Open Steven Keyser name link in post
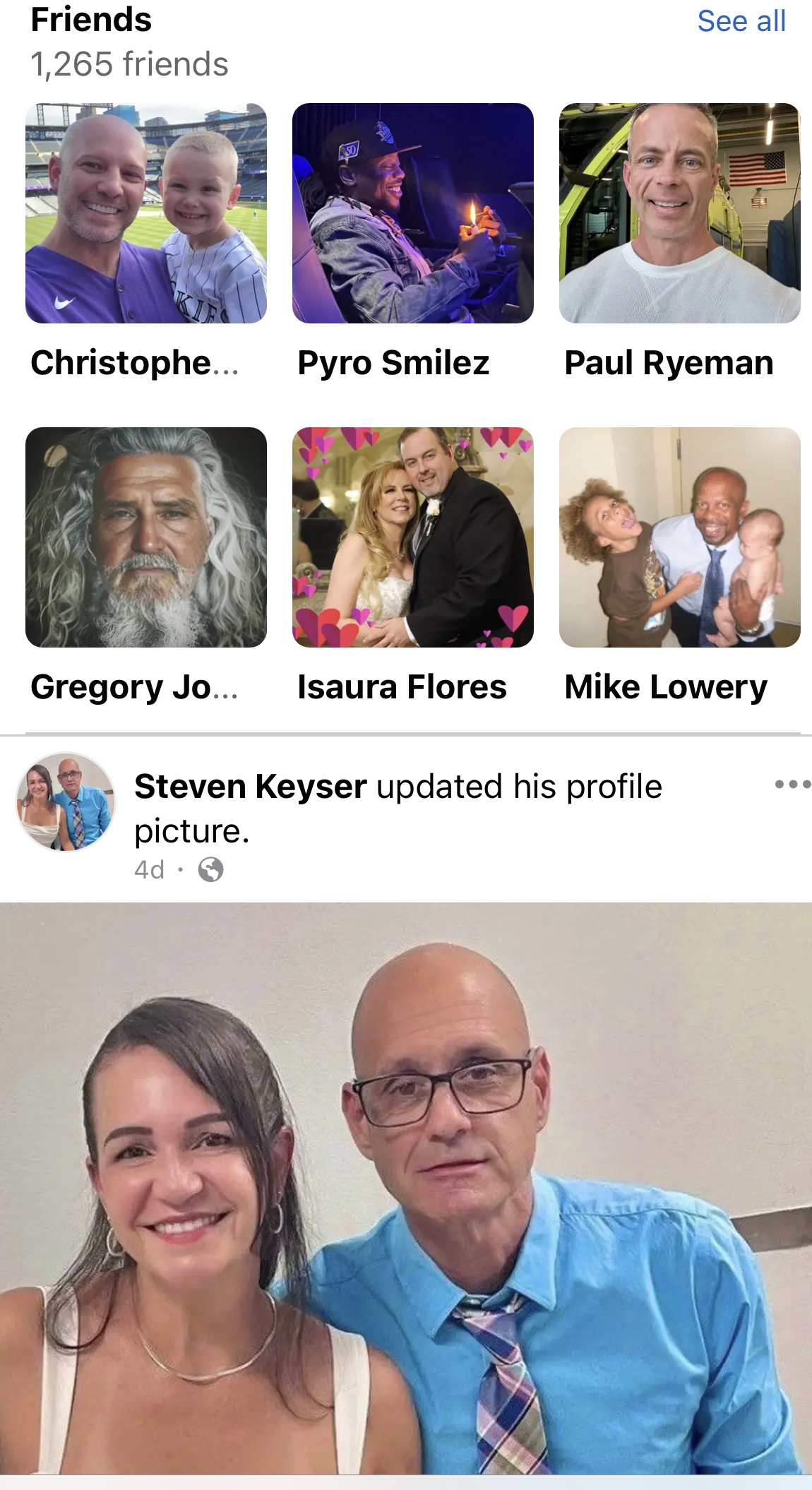The width and height of the screenshot is (812, 1490). pyautogui.click(x=250, y=786)
